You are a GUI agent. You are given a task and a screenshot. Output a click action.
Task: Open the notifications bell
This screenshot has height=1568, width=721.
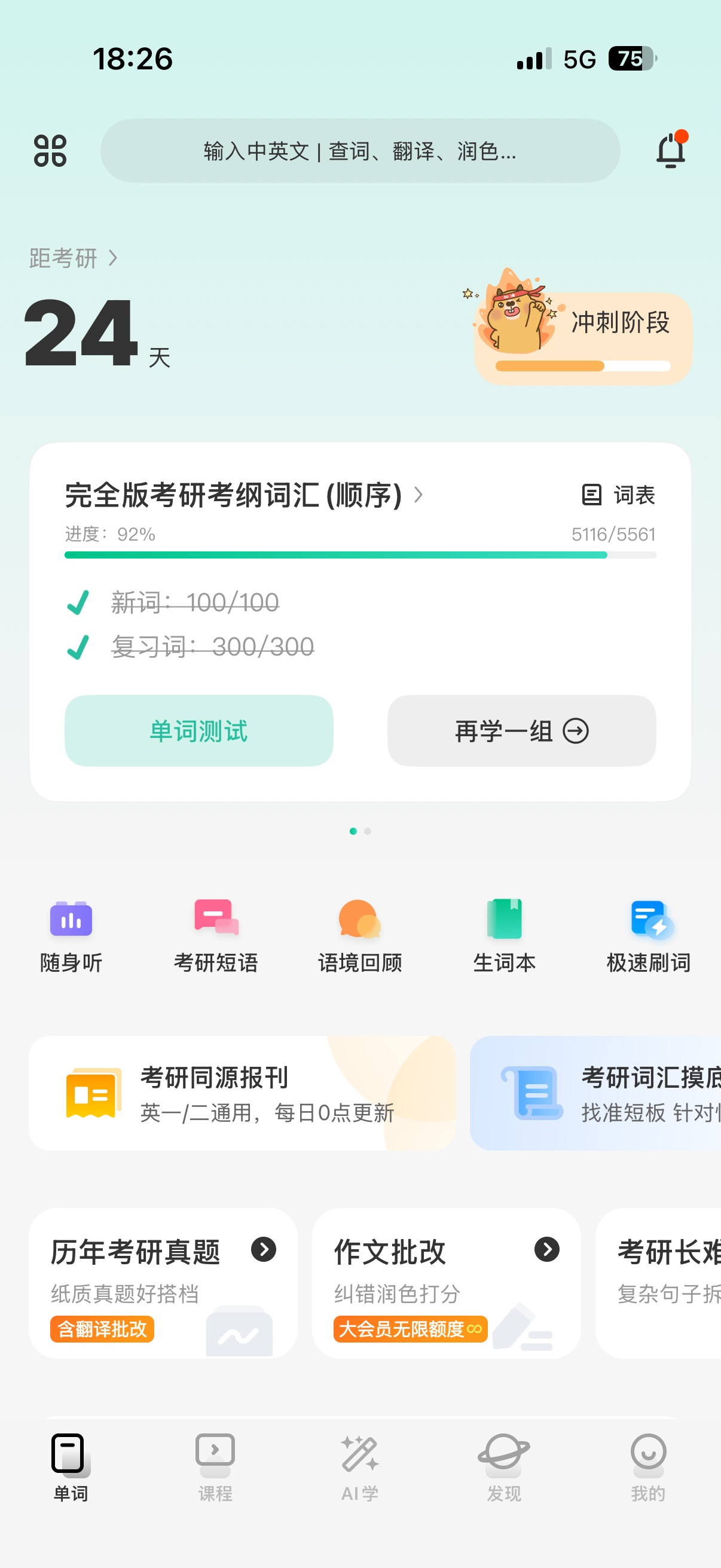pyautogui.click(x=671, y=150)
